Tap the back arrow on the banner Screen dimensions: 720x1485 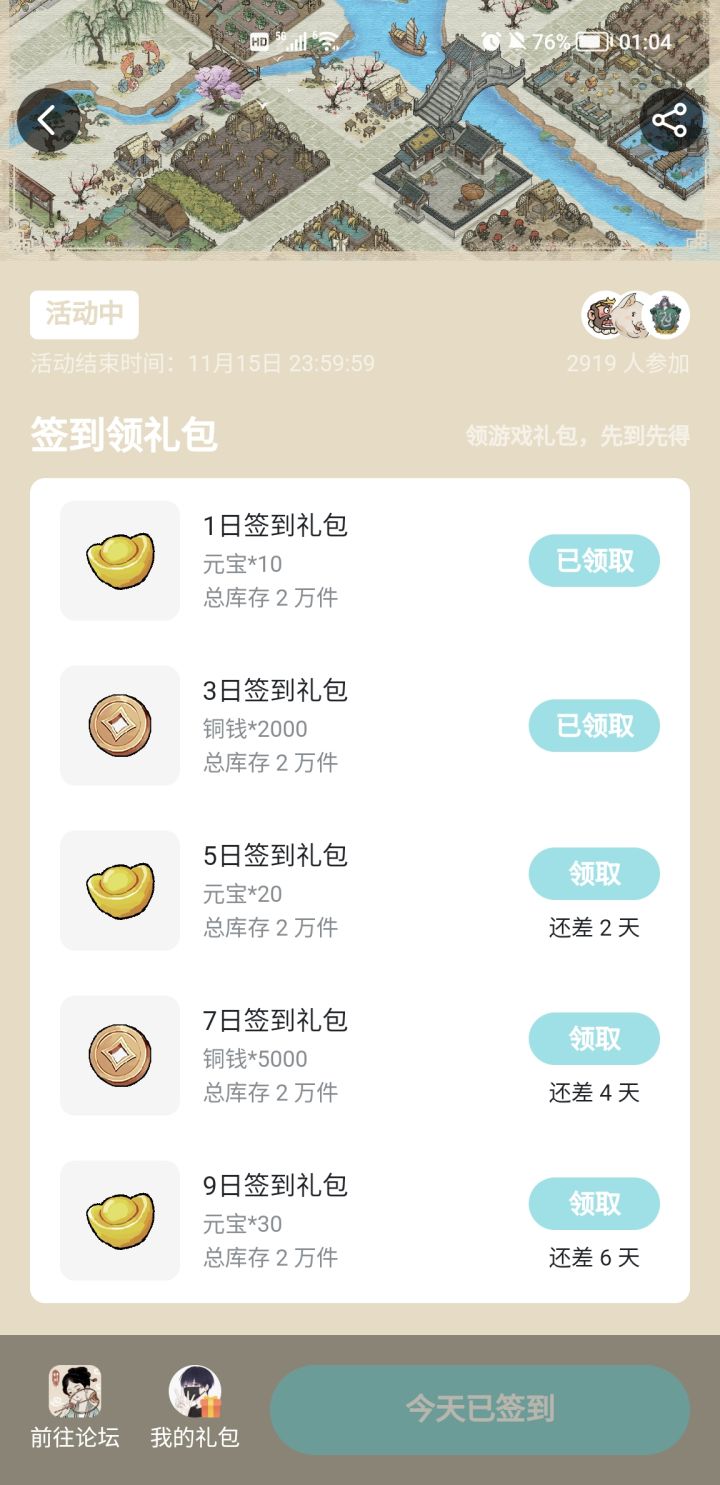(x=46, y=119)
